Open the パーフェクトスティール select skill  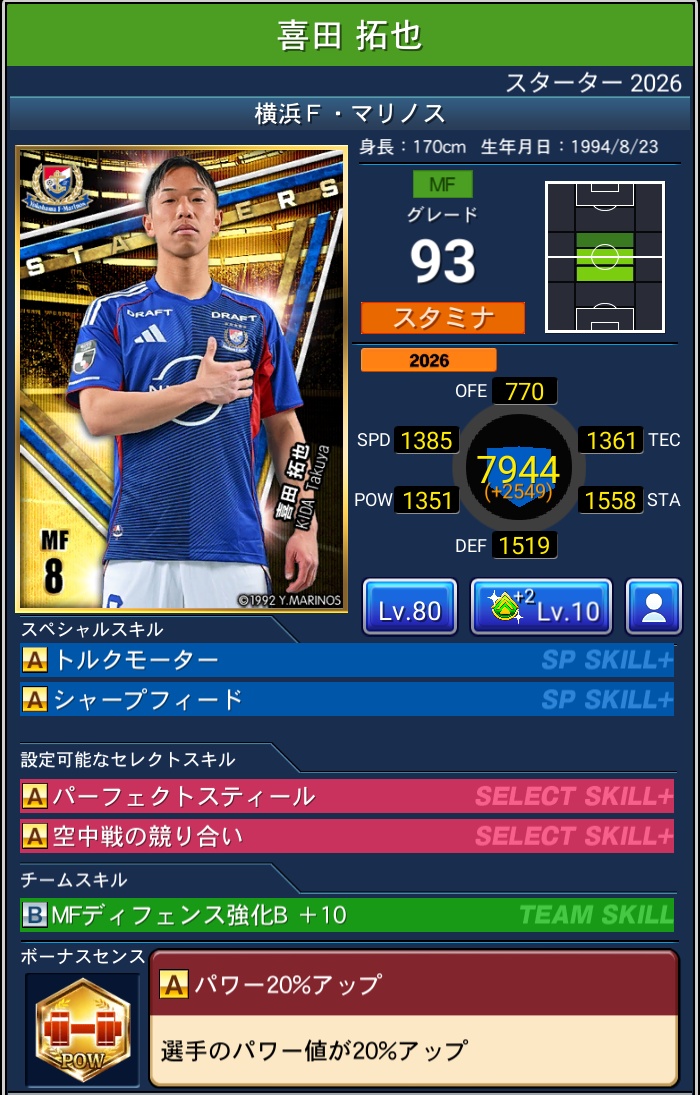click(346, 797)
